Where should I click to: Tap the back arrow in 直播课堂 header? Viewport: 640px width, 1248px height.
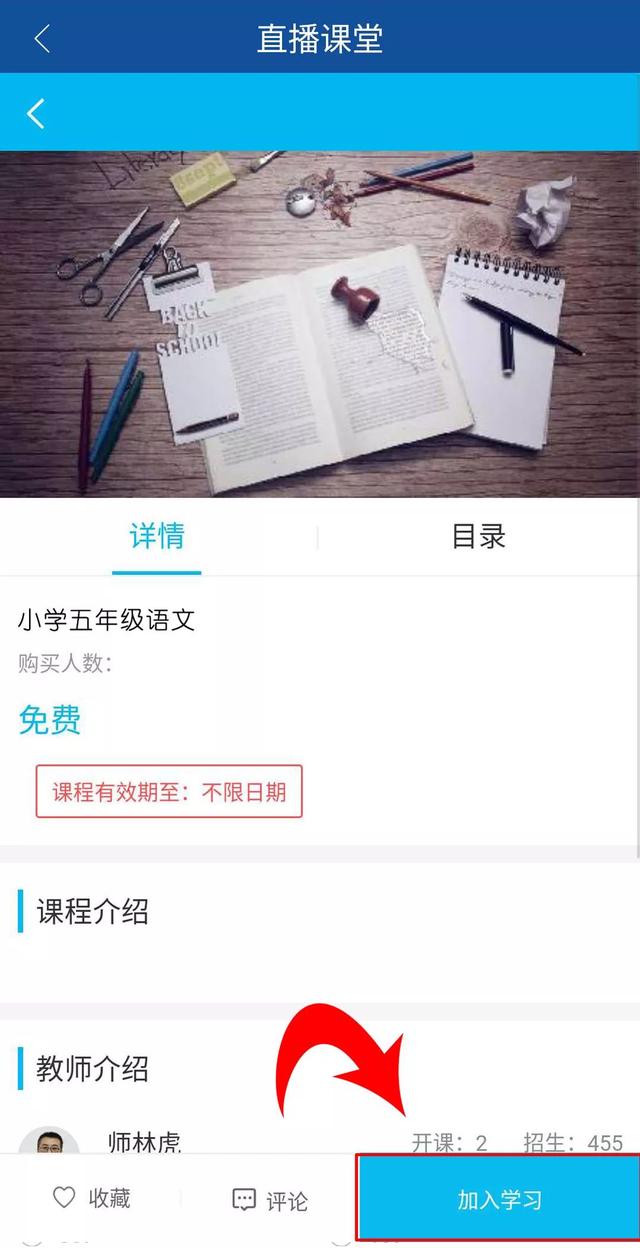pyautogui.click(x=41, y=38)
